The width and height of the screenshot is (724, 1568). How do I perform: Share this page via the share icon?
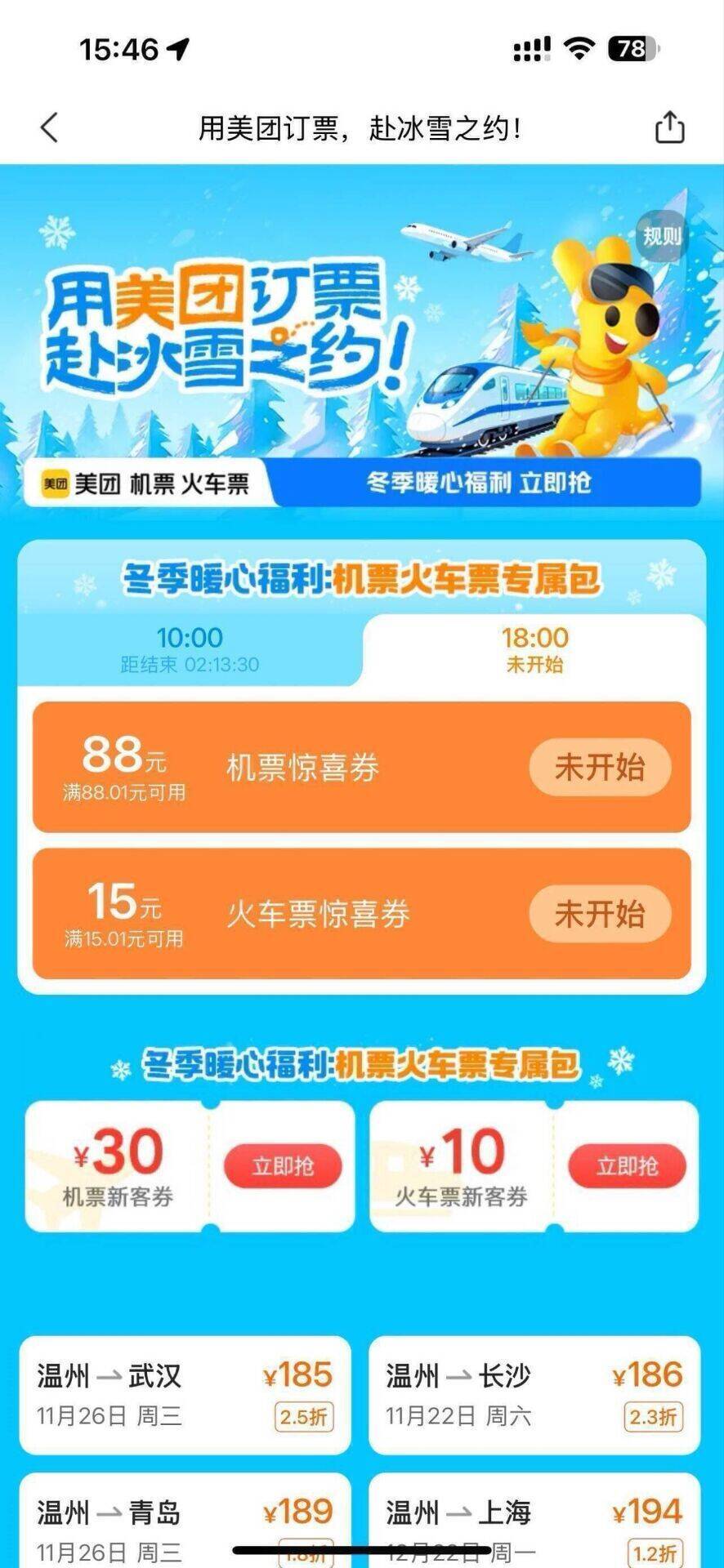(669, 127)
